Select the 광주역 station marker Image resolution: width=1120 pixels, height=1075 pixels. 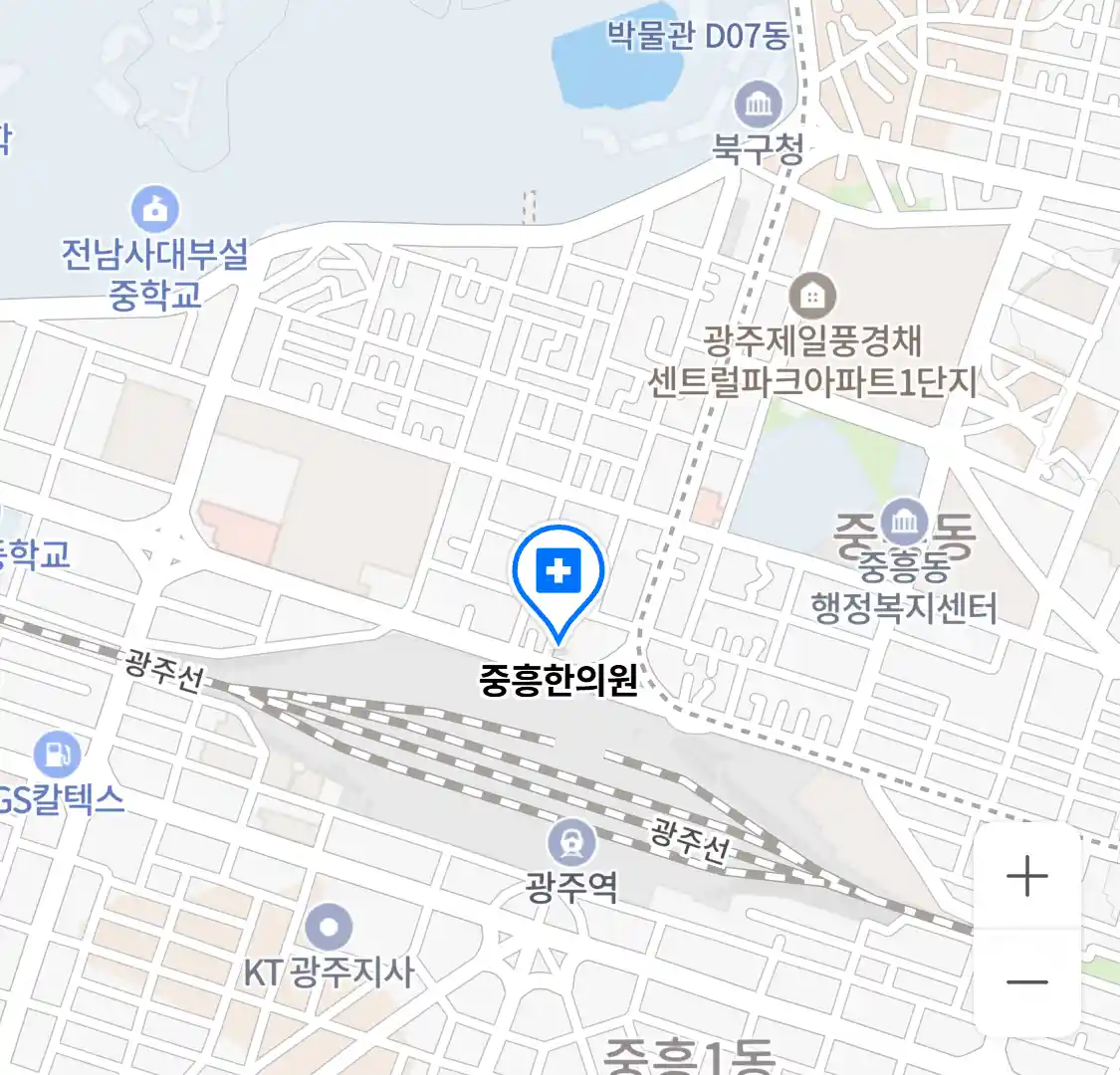click(571, 843)
